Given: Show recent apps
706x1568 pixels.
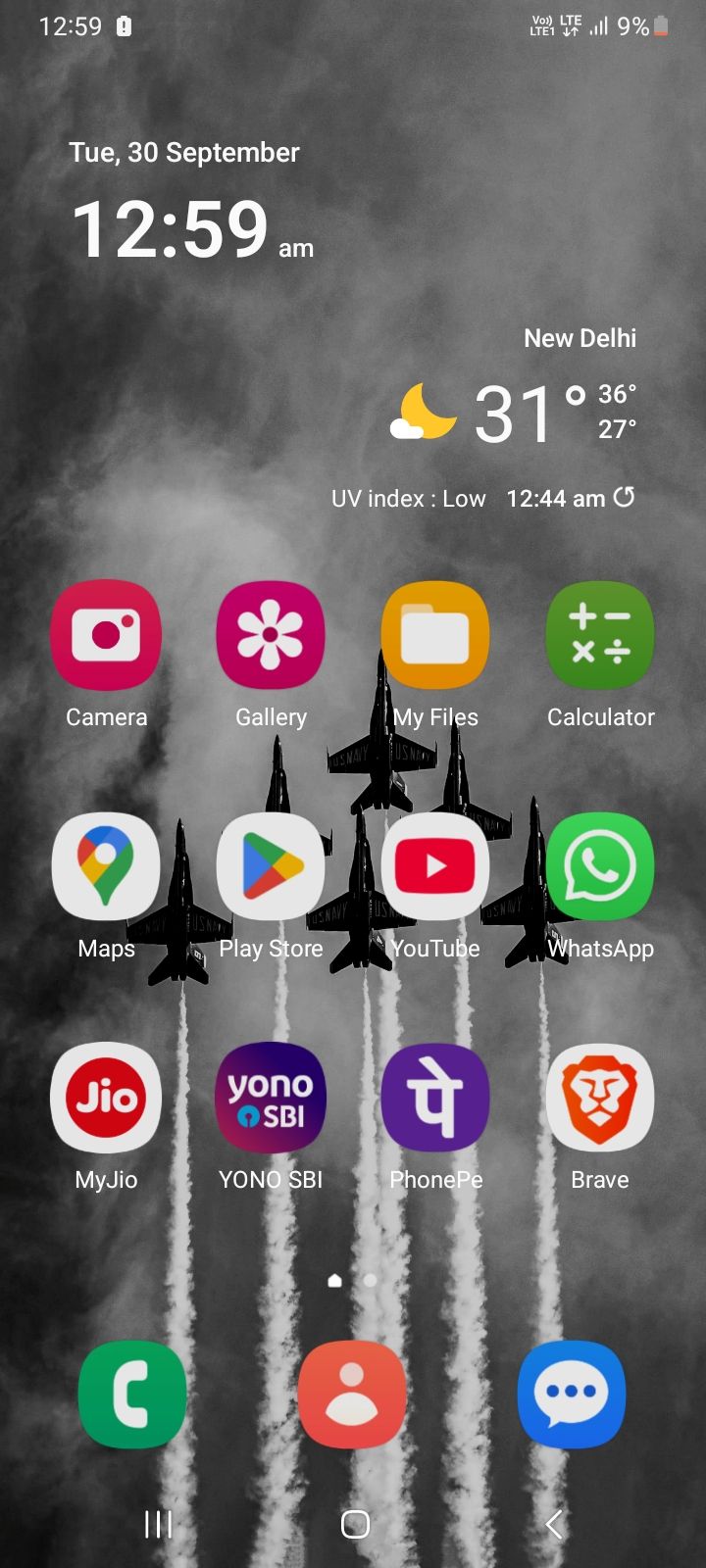Looking at the screenshot, I should (158, 1524).
